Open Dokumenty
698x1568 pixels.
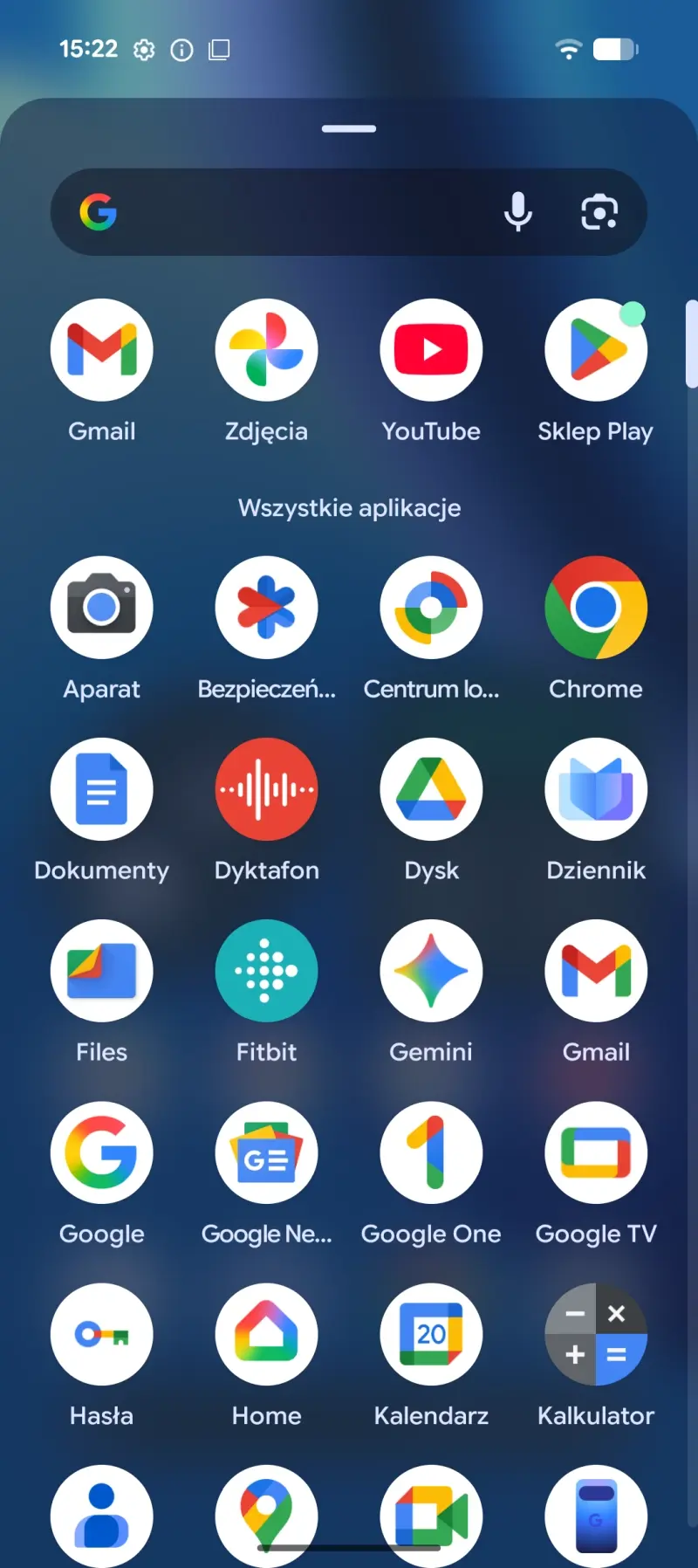coord(102,789)
